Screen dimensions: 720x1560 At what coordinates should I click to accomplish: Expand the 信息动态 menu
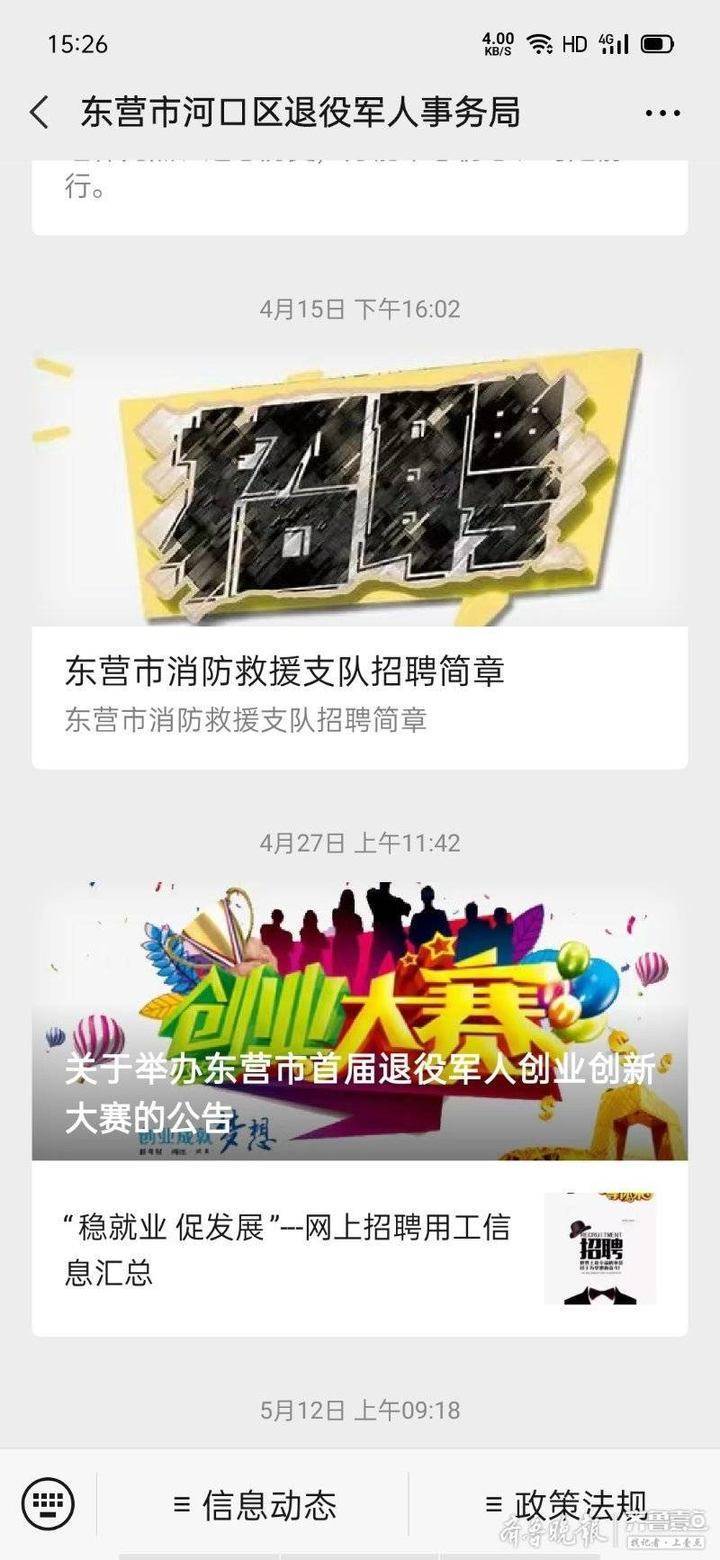255,1504
